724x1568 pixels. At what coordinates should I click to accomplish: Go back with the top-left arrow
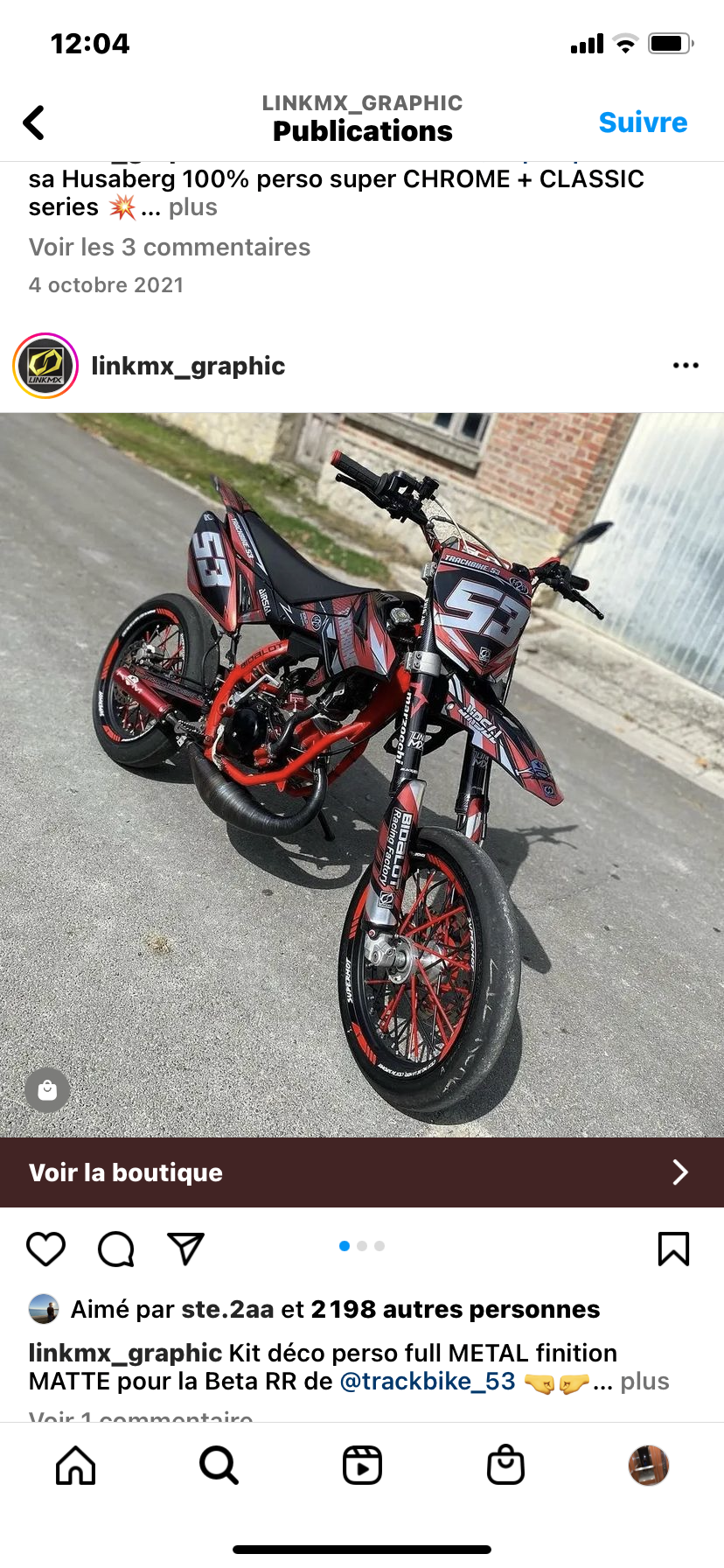[34, 122]
